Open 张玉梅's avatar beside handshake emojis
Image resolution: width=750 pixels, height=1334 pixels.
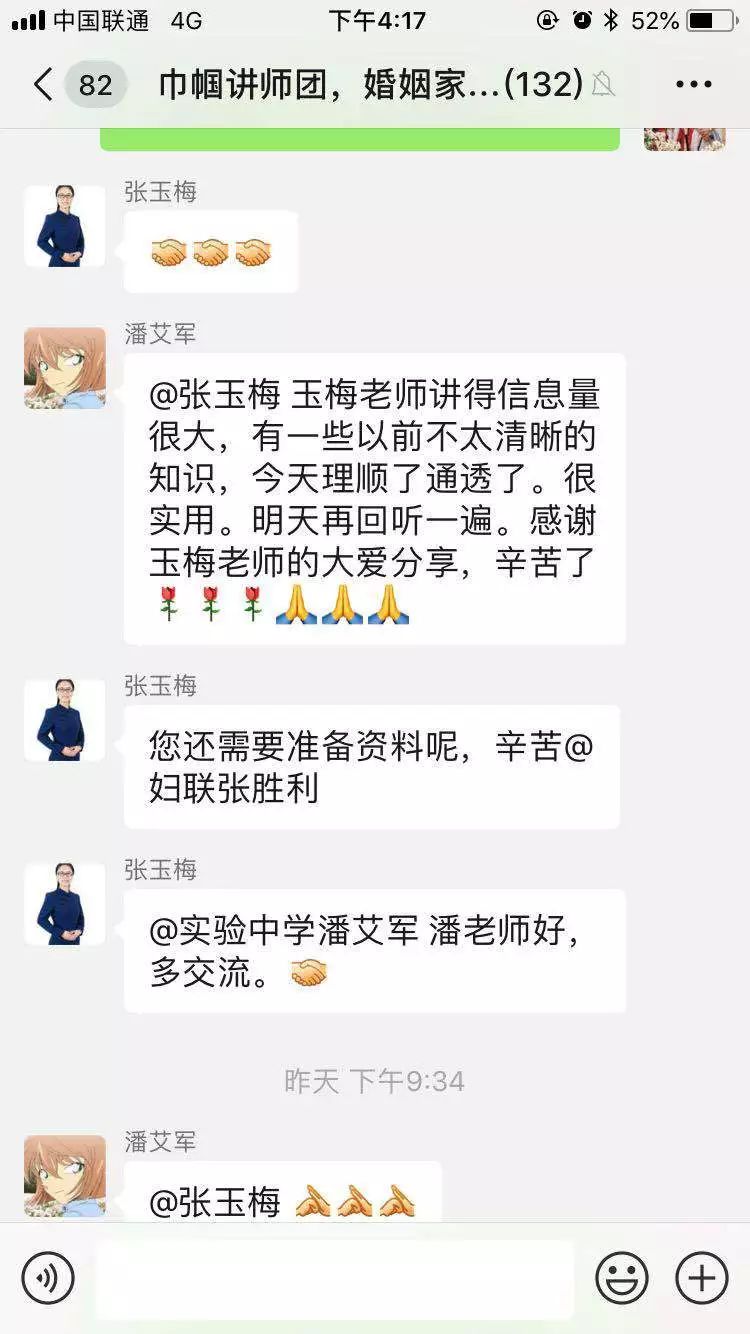point(64,226)
